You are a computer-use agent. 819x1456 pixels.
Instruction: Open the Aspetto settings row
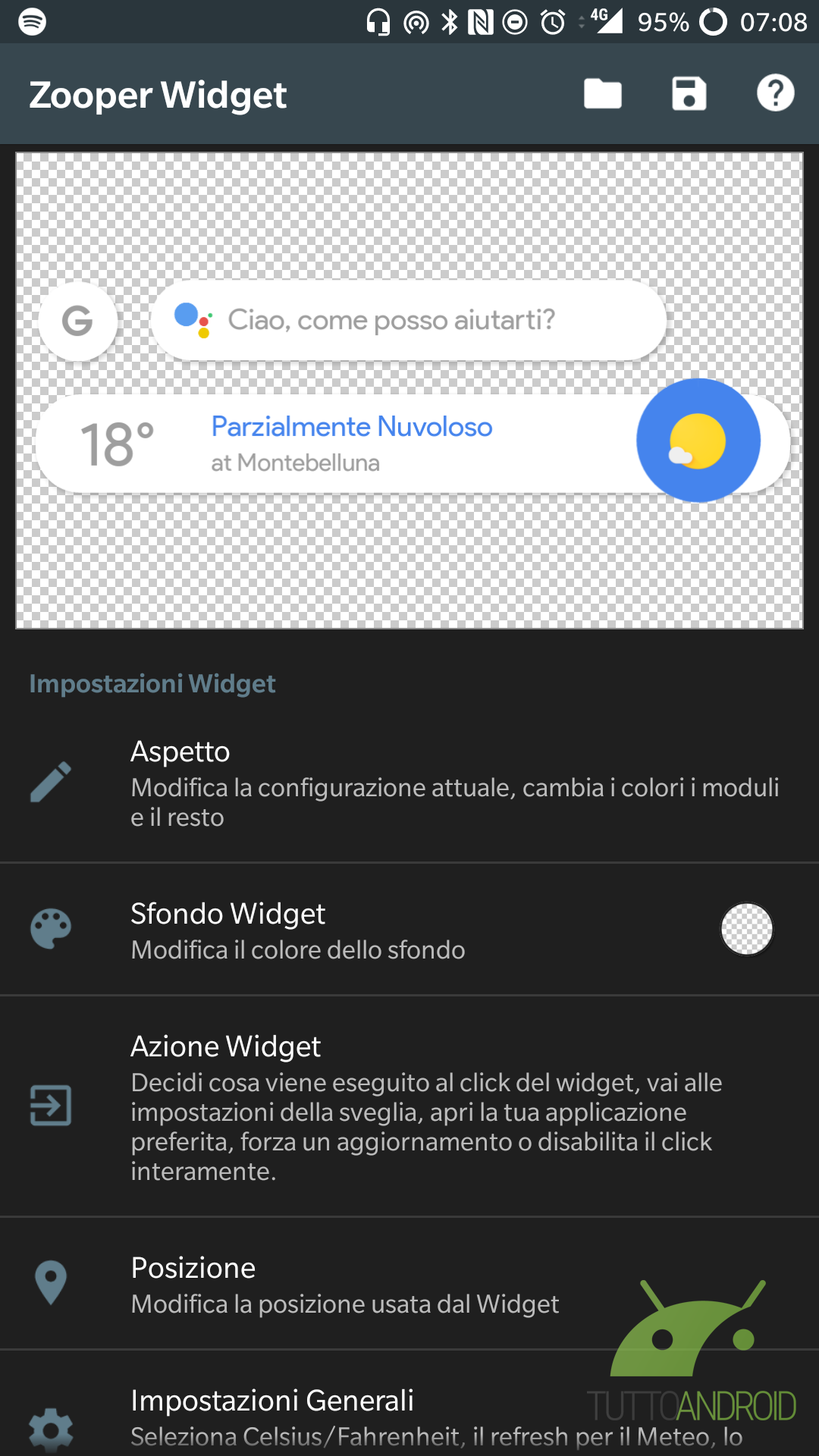[409, 784]
